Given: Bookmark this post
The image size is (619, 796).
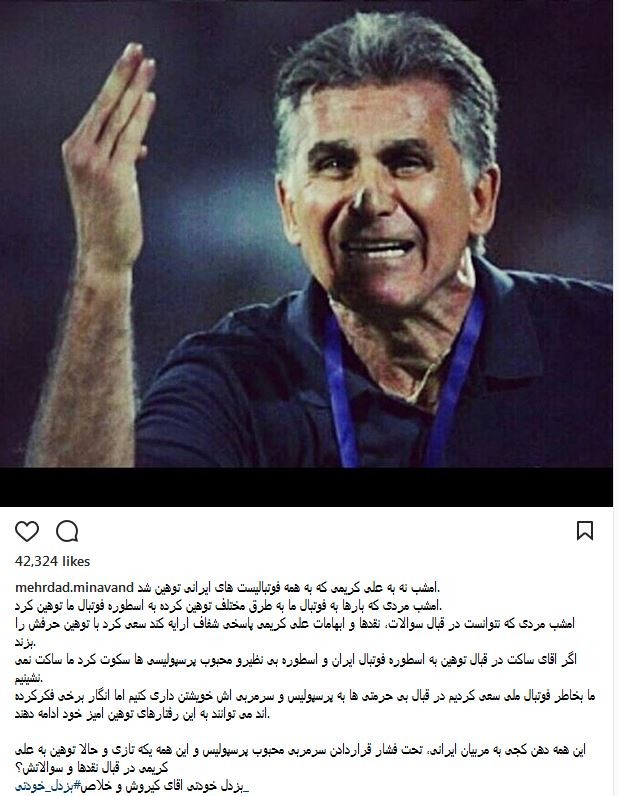Looking at the screenshot, I should pos(585,530).
